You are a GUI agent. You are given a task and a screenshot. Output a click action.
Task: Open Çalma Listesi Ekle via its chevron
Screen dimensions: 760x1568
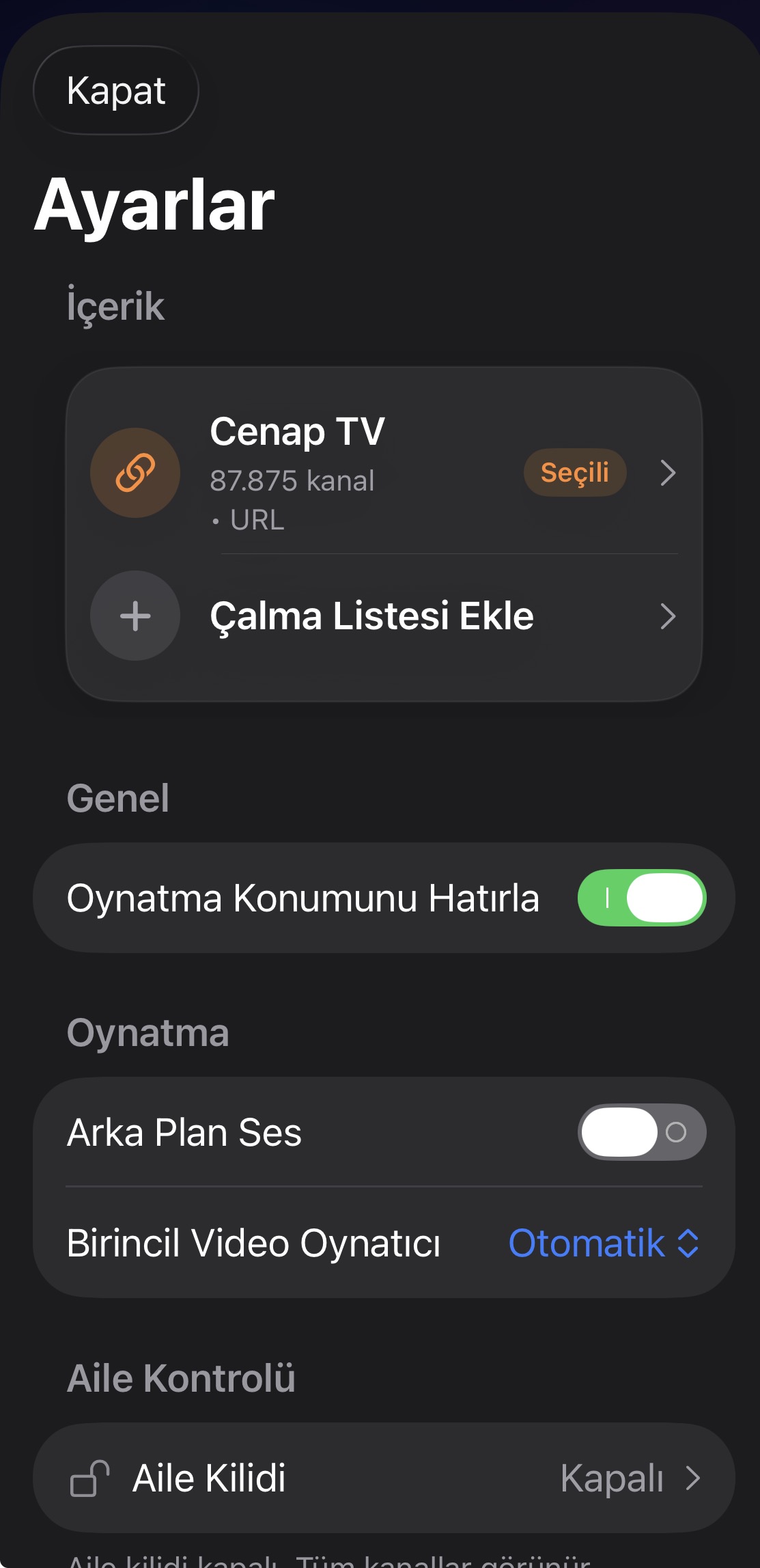(668, 616)
